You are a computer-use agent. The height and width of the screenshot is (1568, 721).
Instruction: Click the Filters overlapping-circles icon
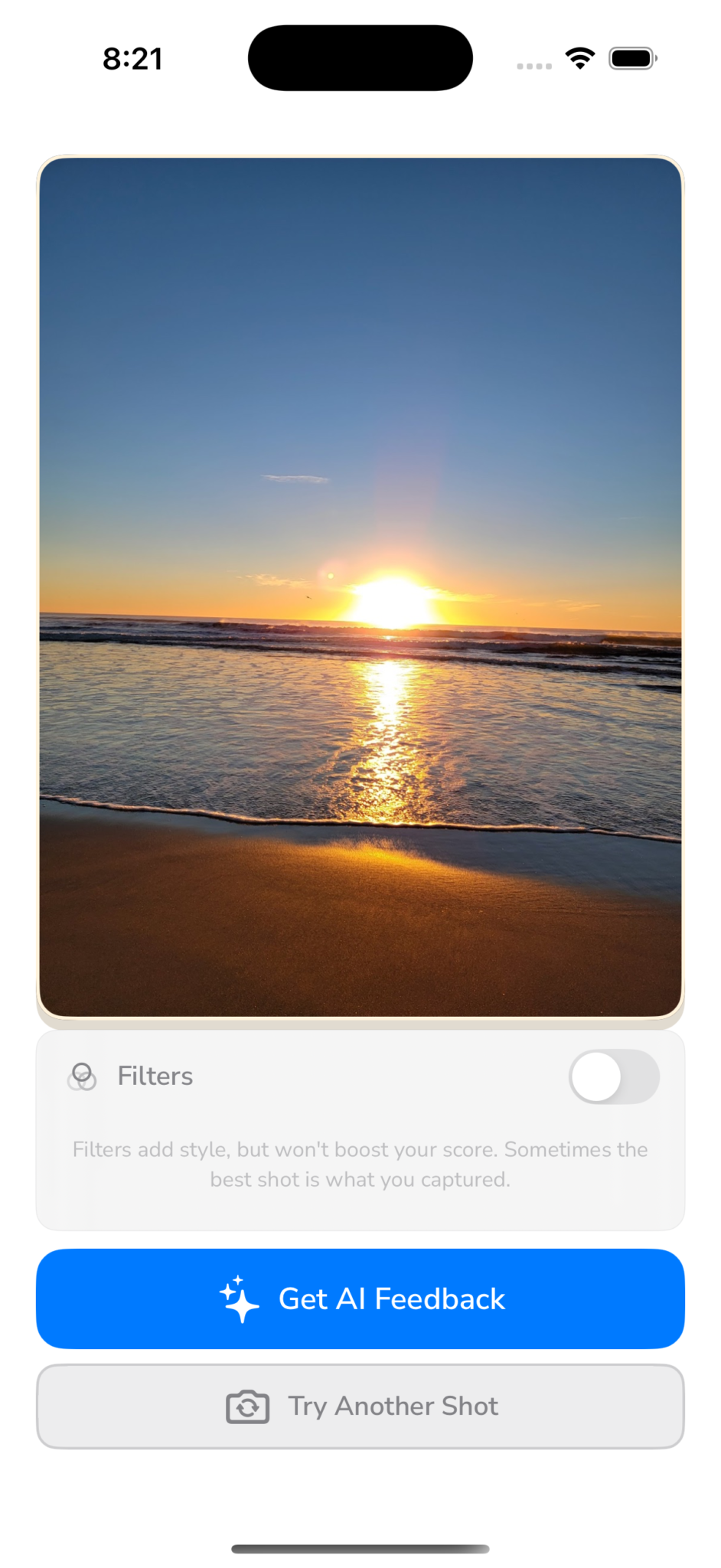[x=82, y=1076]
